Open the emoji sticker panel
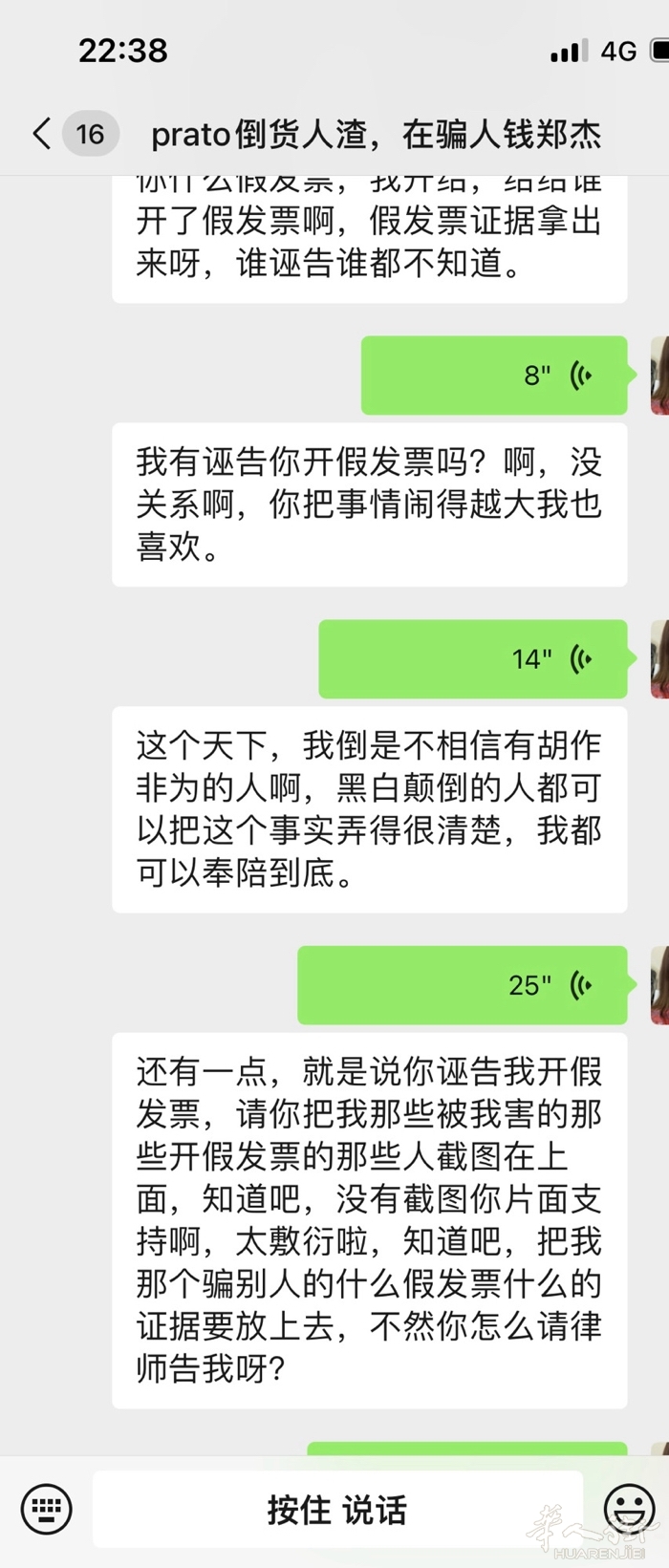 [630, 1508]
